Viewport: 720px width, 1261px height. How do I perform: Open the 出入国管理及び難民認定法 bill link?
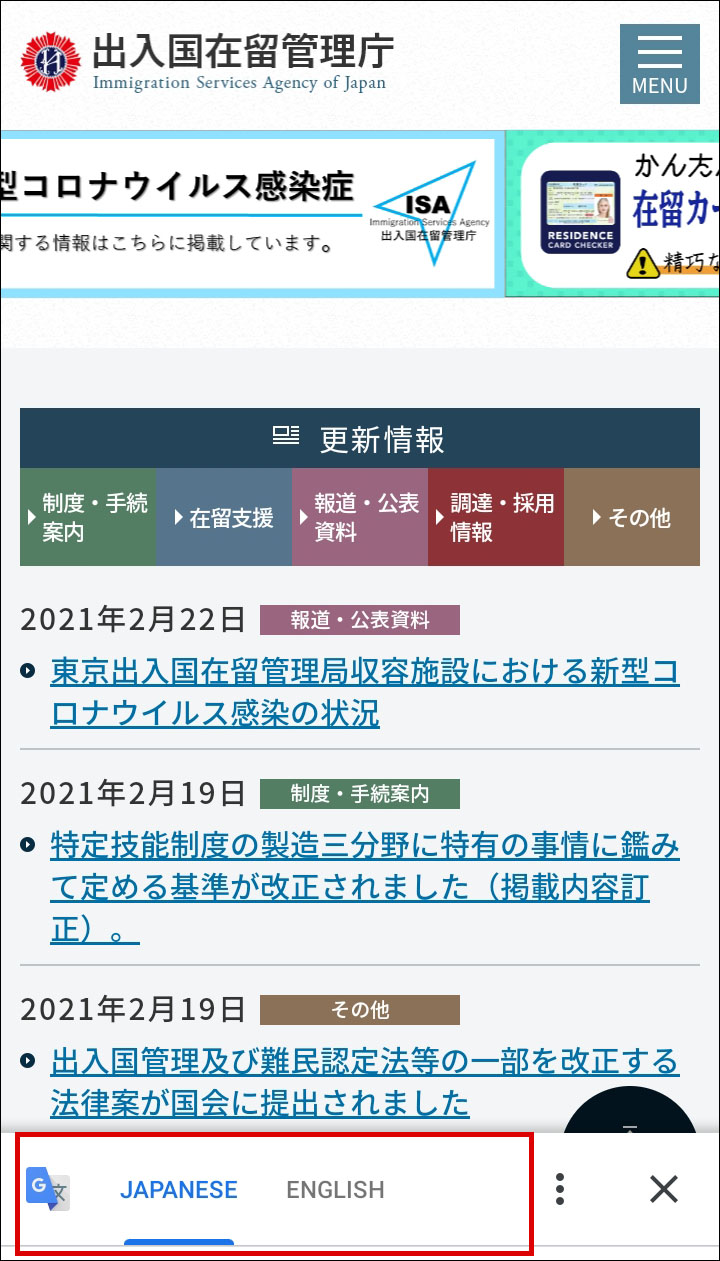[364, 1082]
